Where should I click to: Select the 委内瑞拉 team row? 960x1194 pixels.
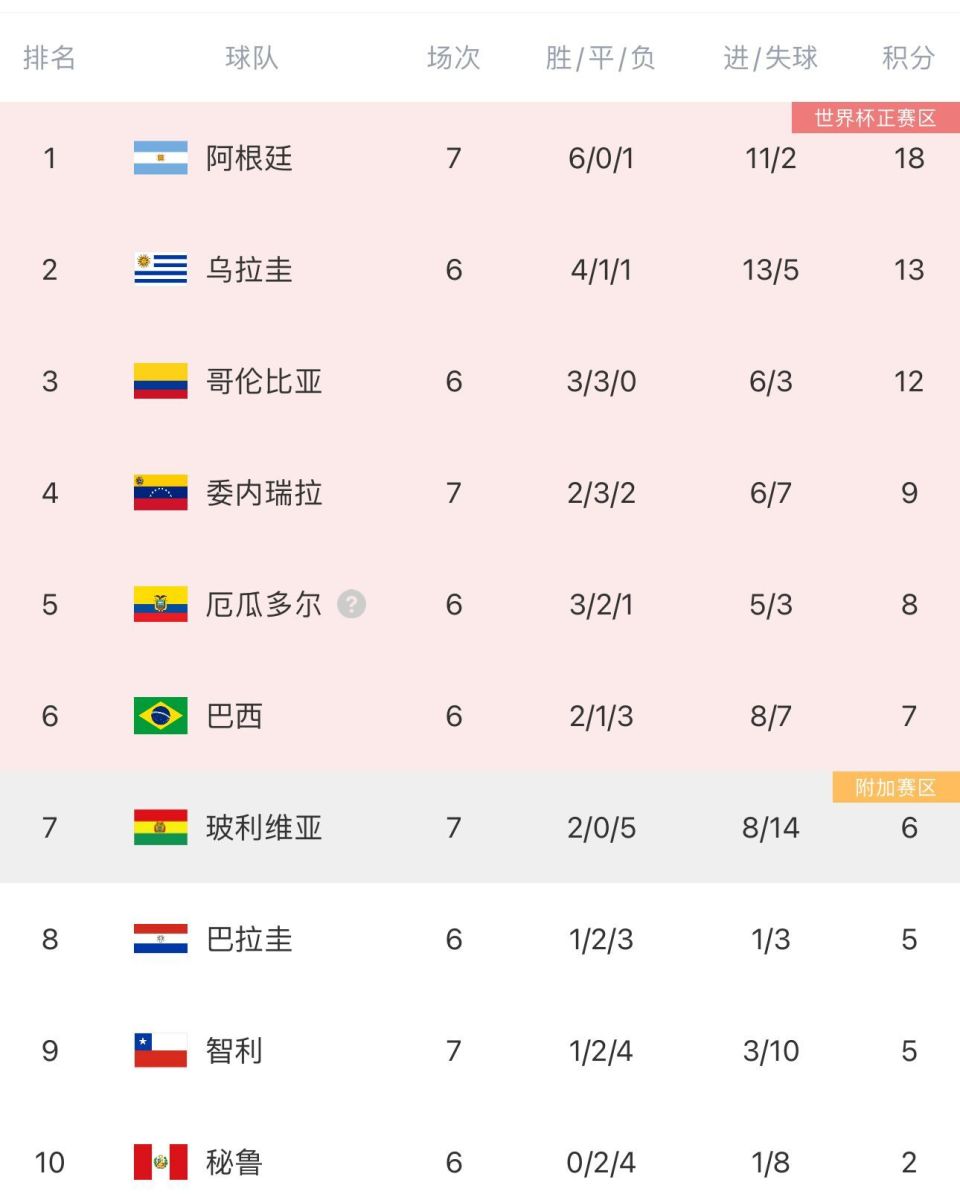coord(263,493)
